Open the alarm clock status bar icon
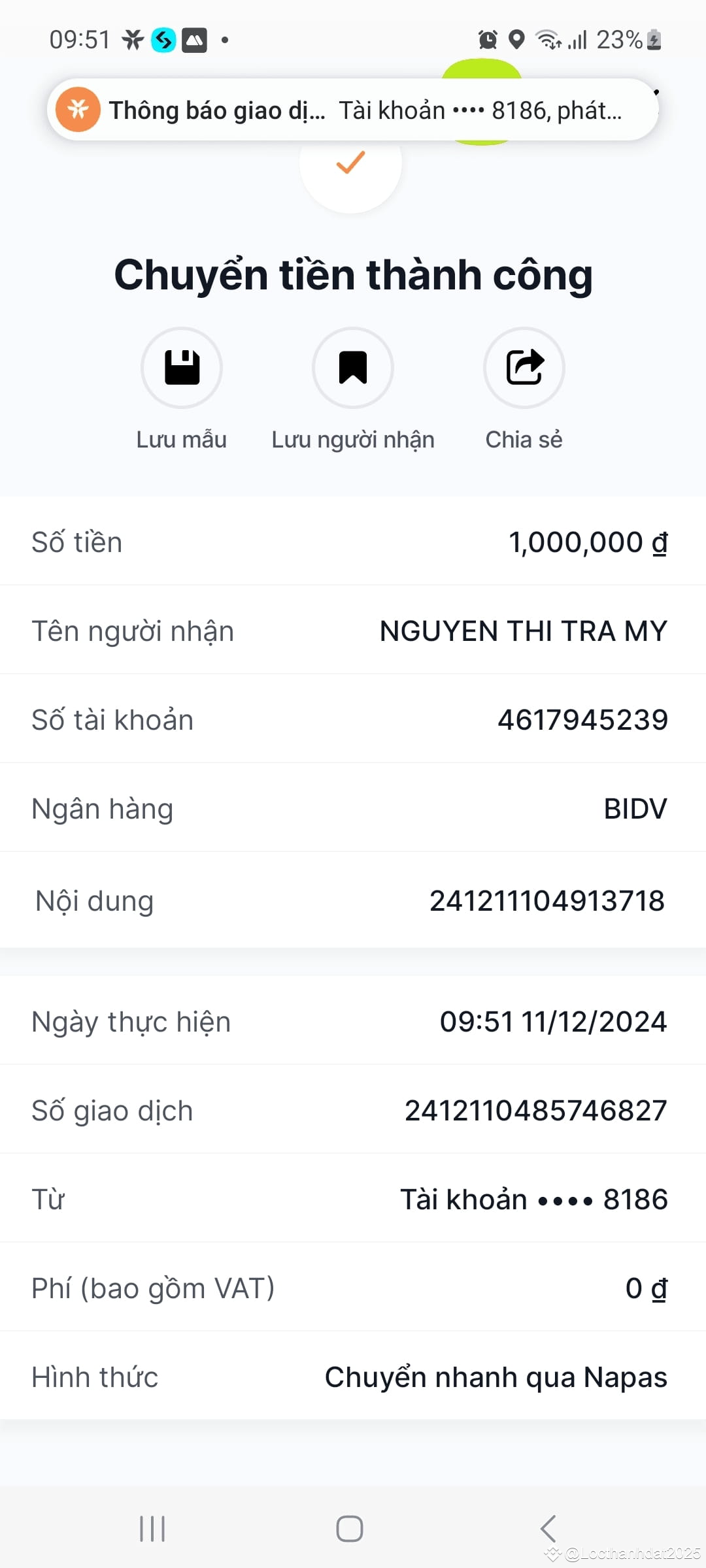The image size is (706, 1568). tap(486, 41)
